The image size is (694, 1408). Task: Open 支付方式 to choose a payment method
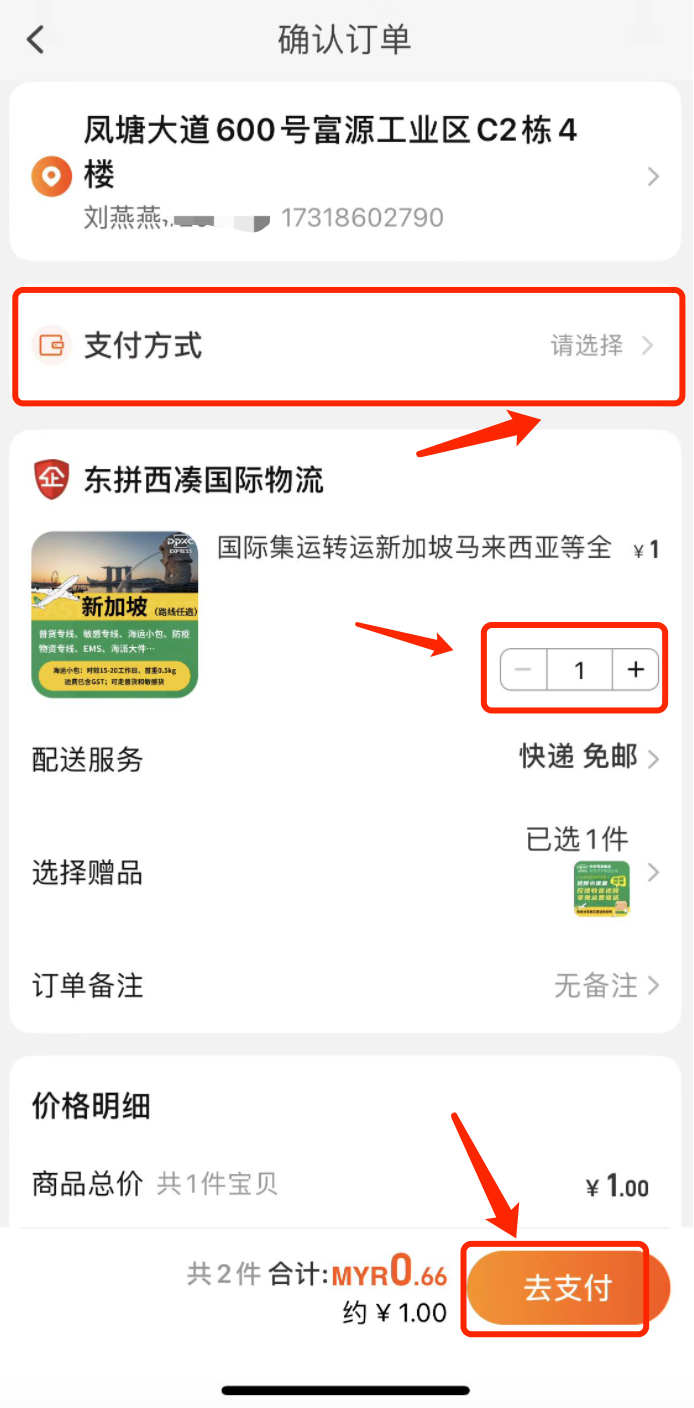pos(346,346)
